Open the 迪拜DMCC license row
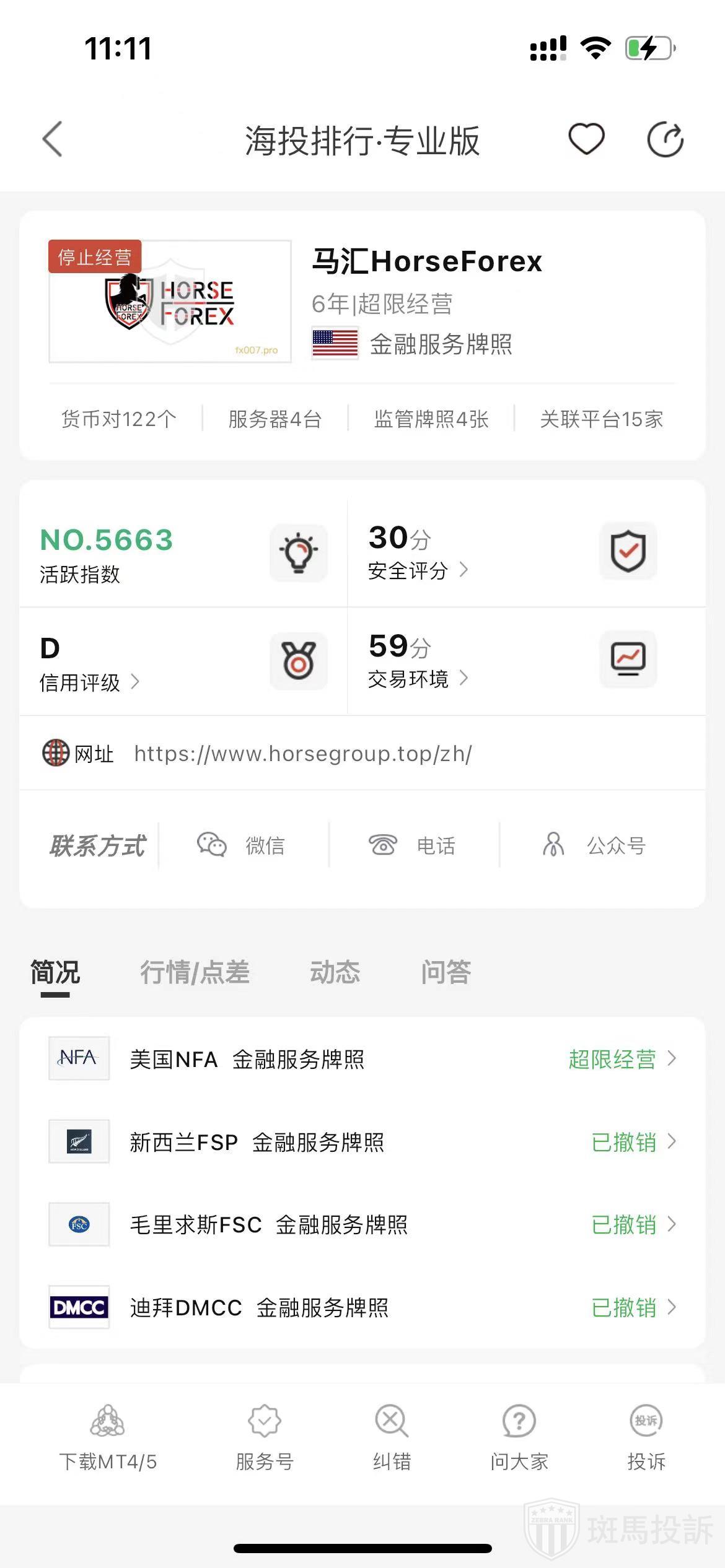725x1568 pixels. click(362, 1307)
